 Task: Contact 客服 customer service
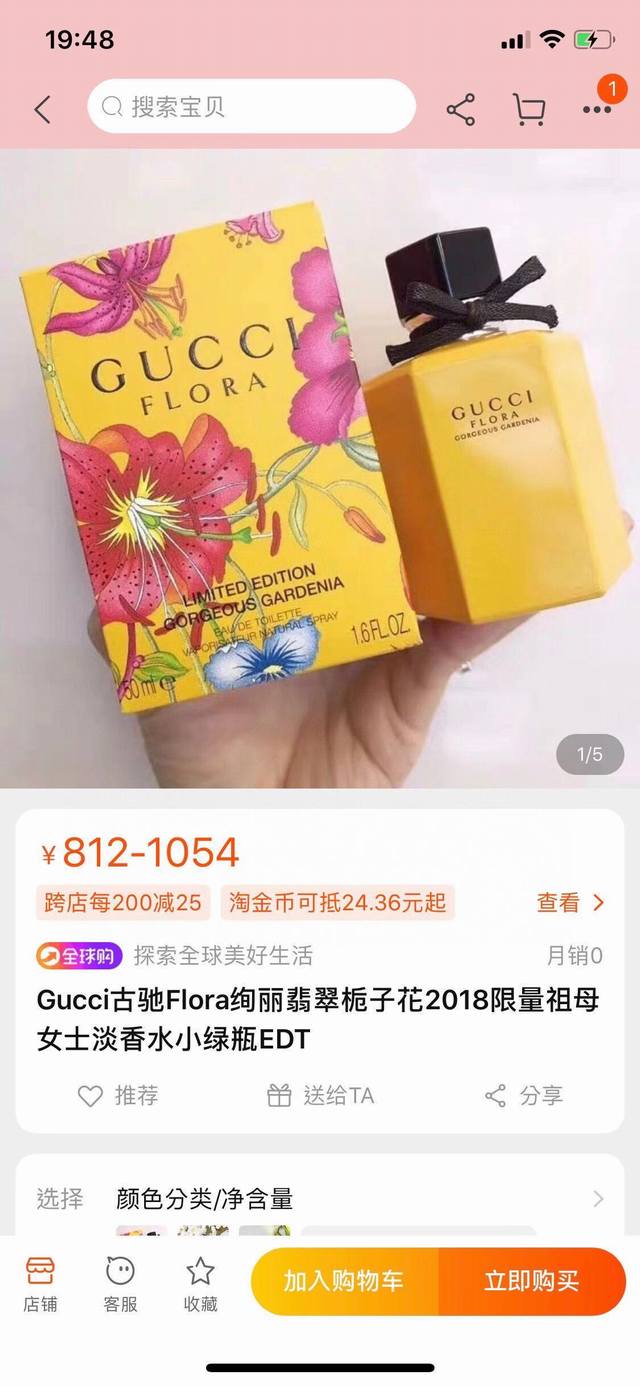tap(120, 1284)
